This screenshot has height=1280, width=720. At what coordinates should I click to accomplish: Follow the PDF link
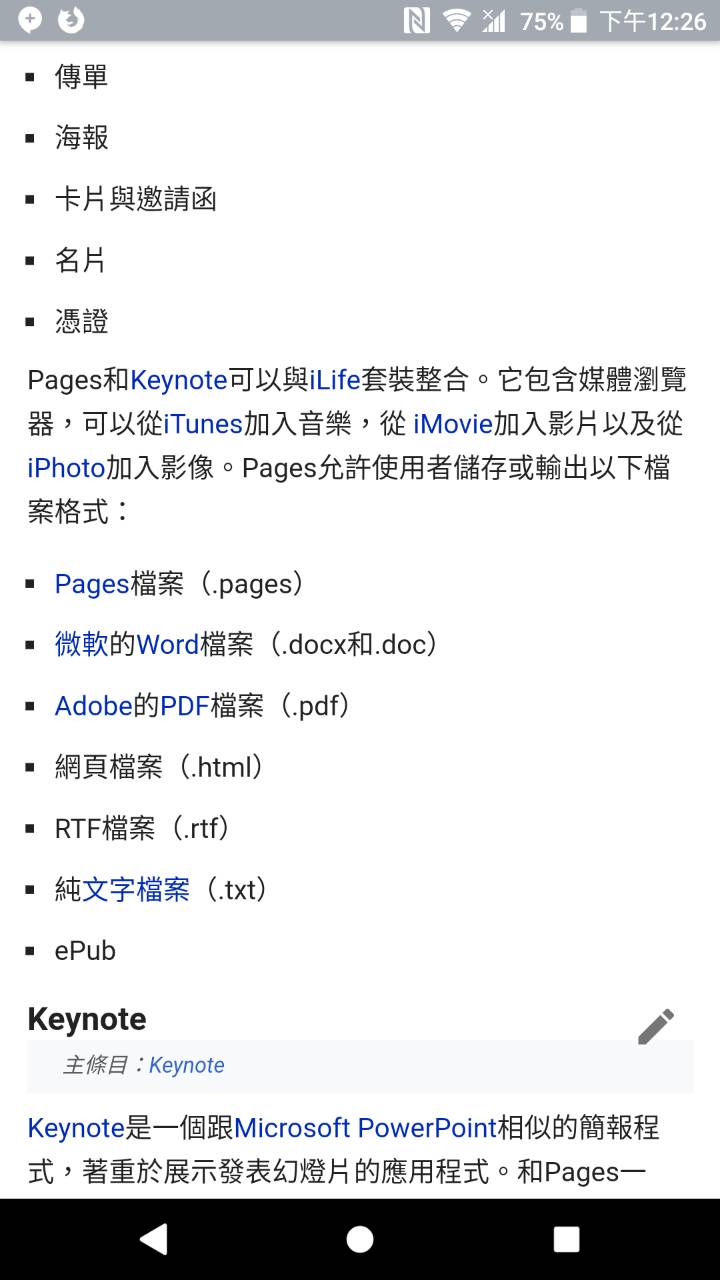pyautogui.click(x=184, y=706)
